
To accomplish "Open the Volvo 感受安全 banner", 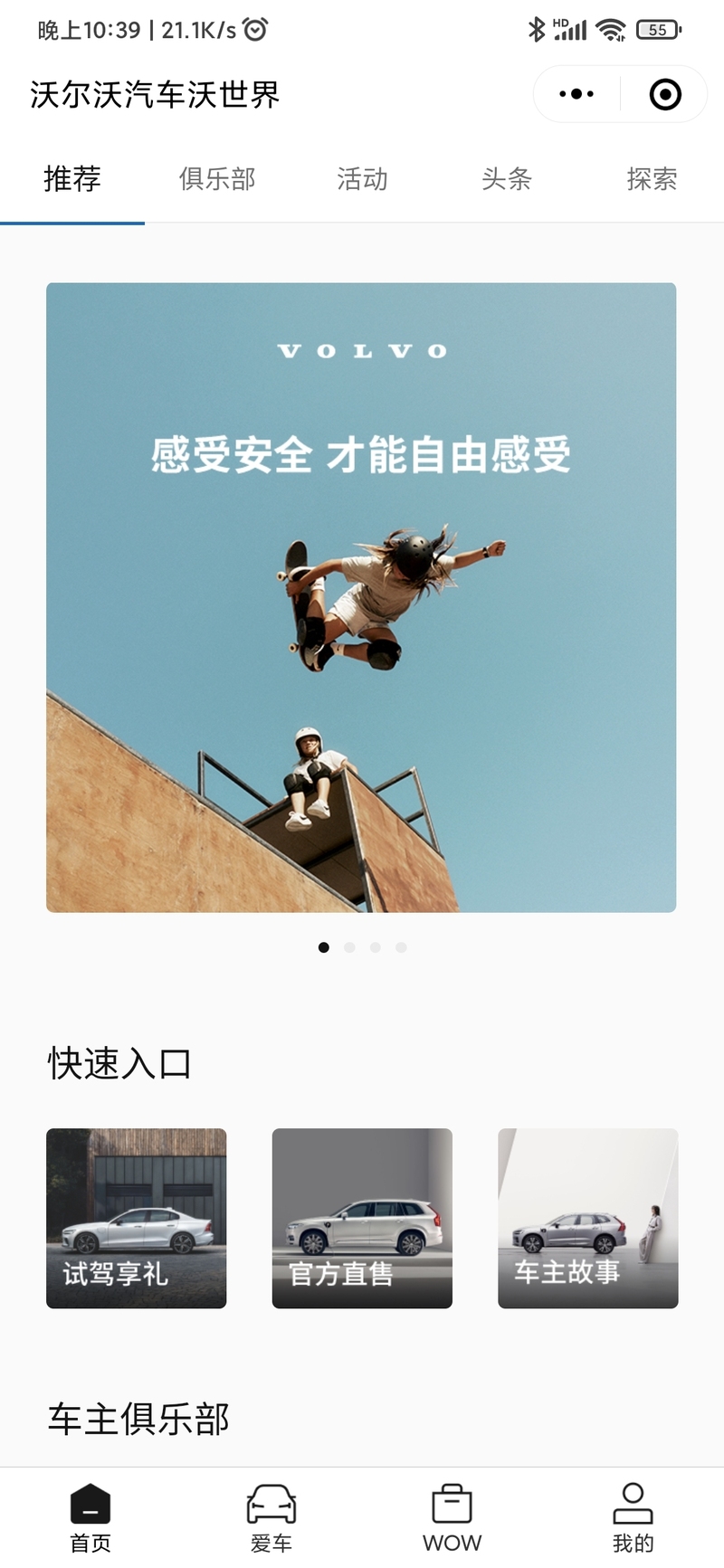I will coord(361,597).
